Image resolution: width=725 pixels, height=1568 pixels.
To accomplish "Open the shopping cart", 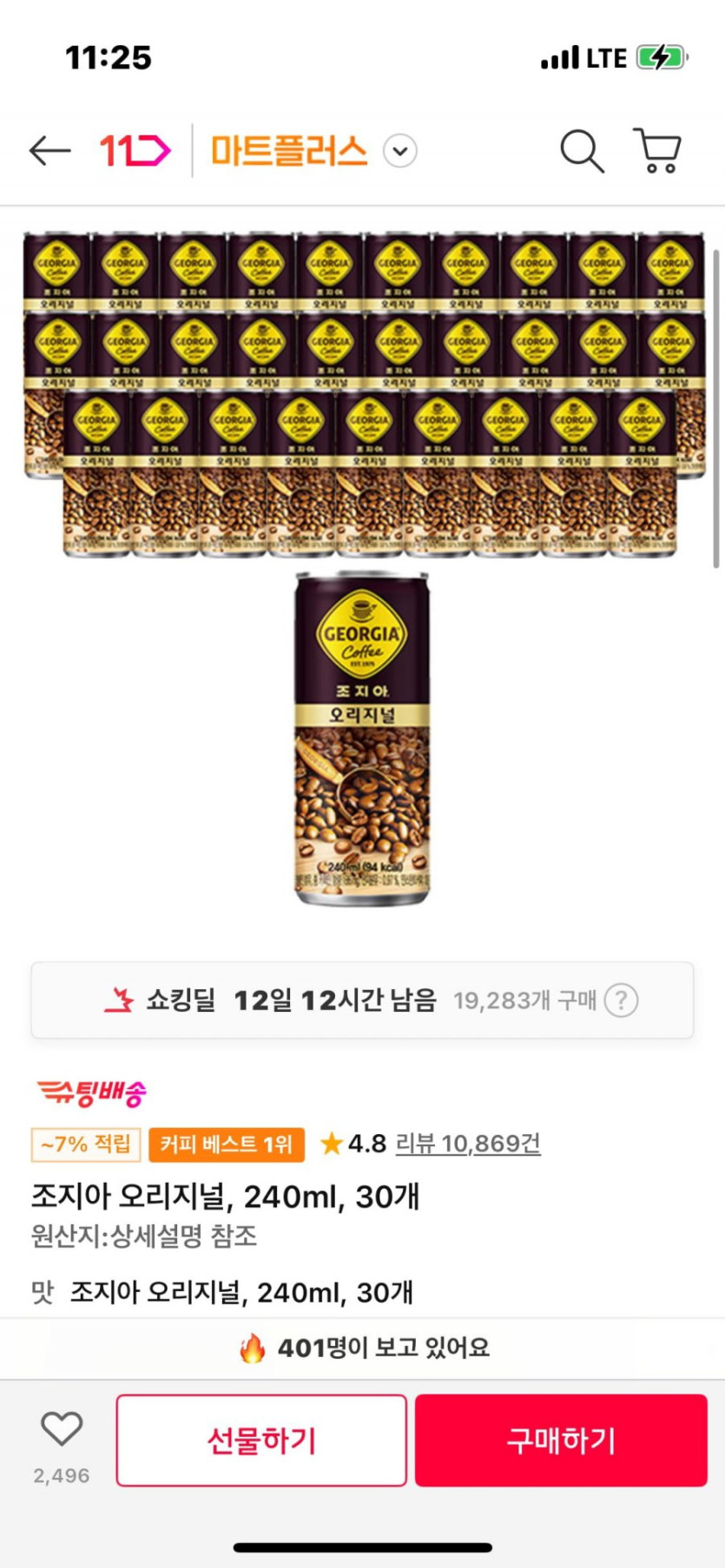I will [659, 151].
